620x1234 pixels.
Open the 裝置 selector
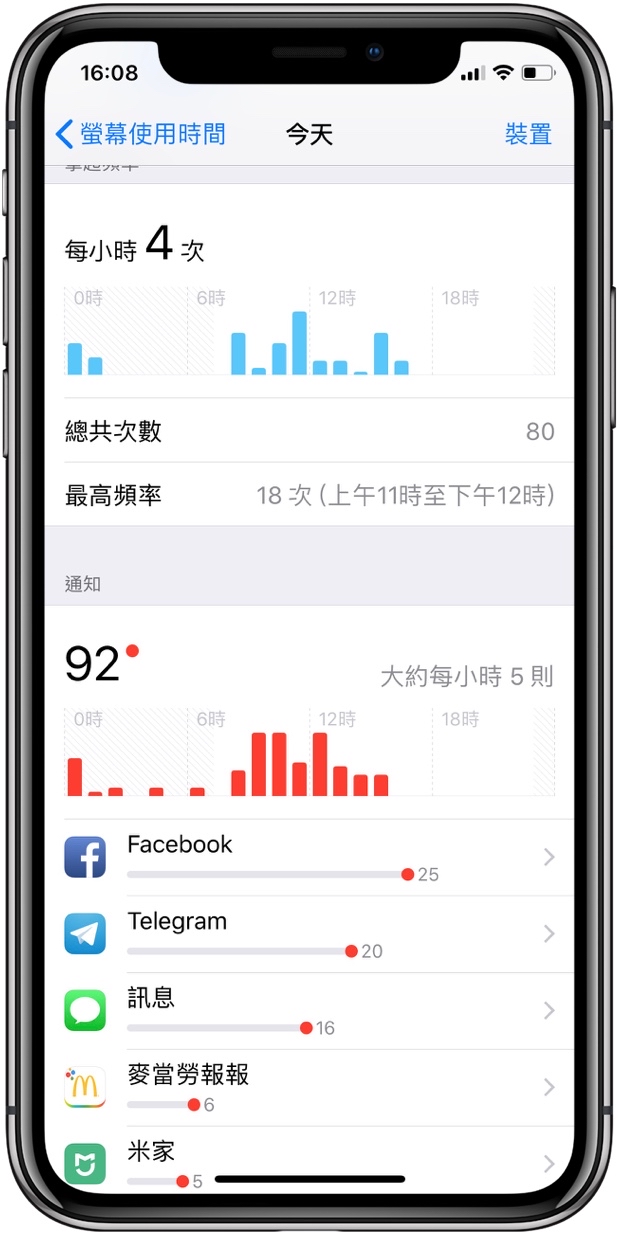point(528,134)
